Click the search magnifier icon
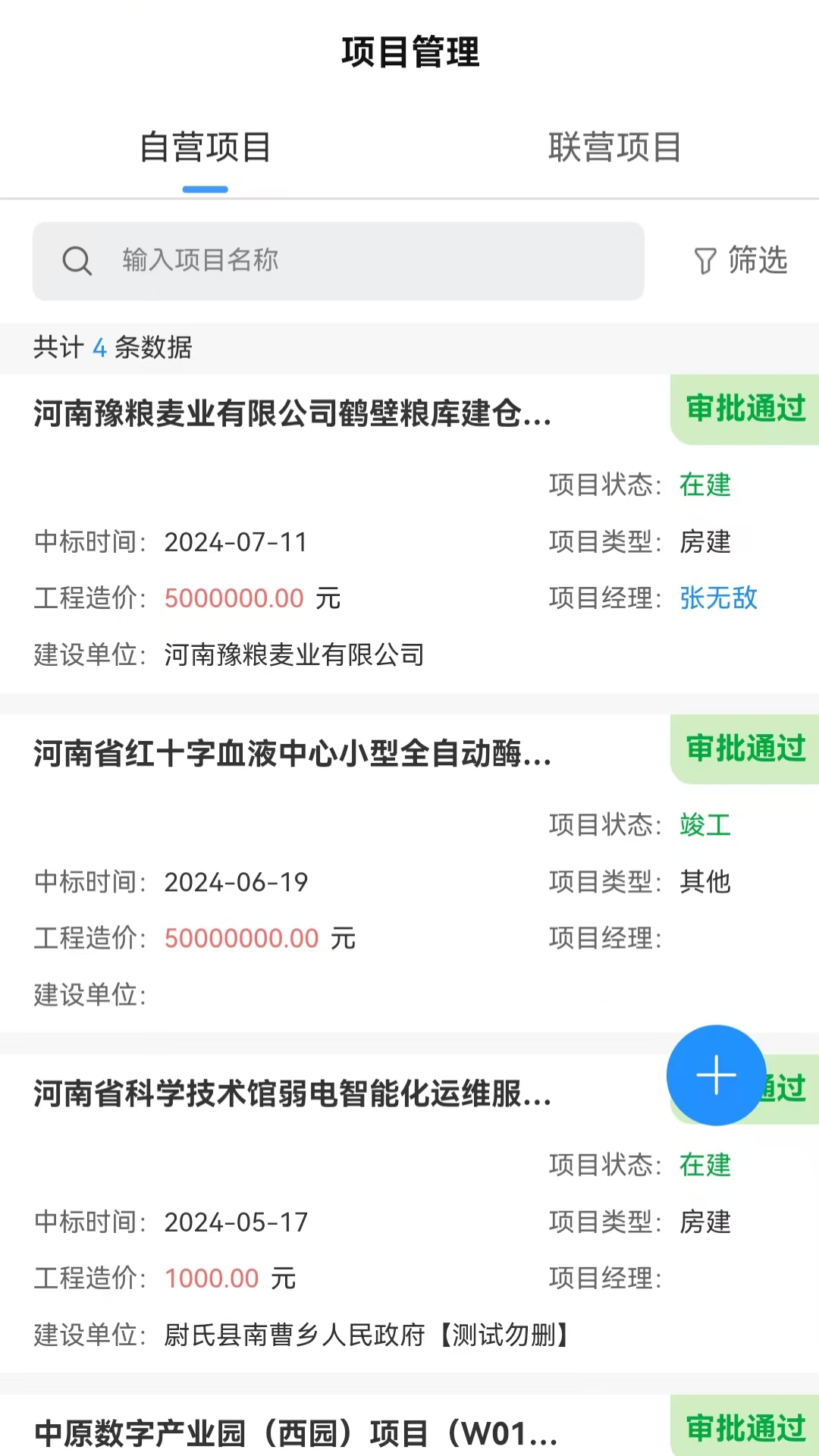The width and height of the screenshot is (819, 1456). click(77, 261)
